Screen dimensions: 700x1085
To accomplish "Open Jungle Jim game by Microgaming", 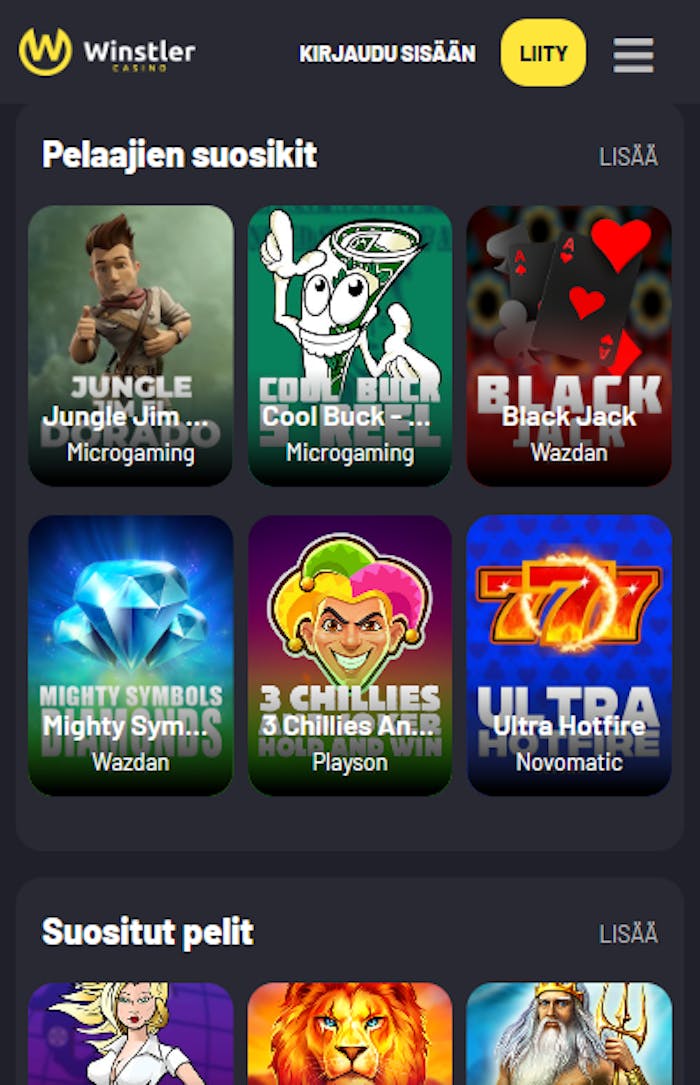I will pos(130,345).
